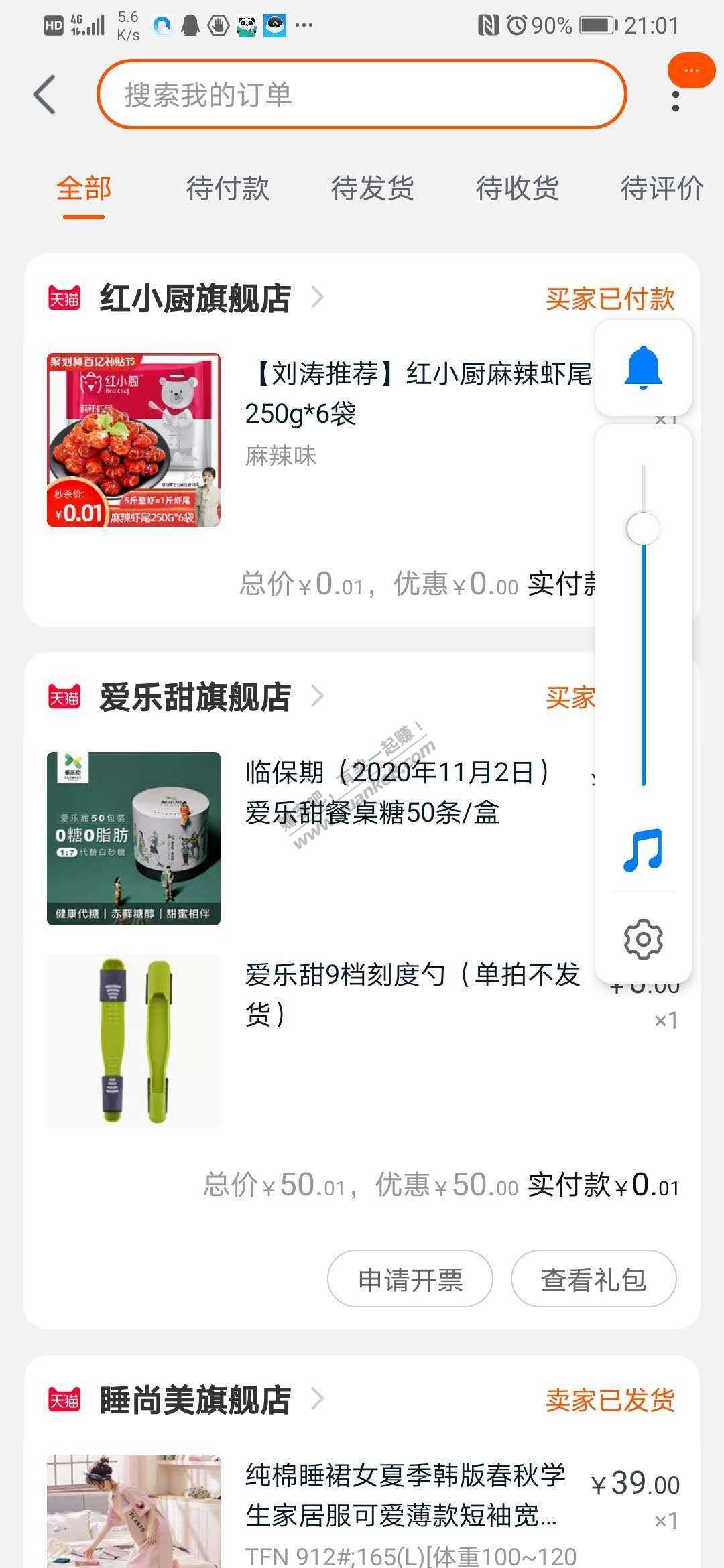Switch to the 全部 tab
The height and width of the screenshot is (1568, 724).
(84, 188)
